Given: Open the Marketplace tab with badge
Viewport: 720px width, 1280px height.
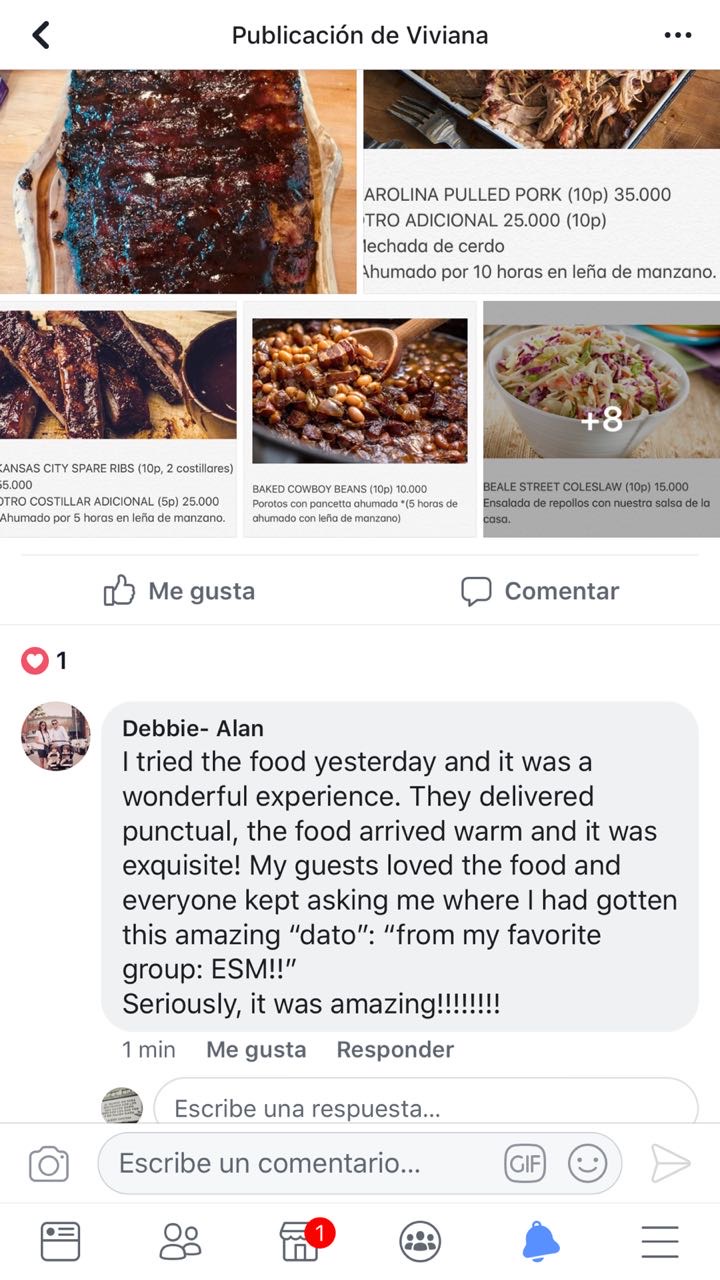Looking at the screenshot, I should coord(300,1242).
